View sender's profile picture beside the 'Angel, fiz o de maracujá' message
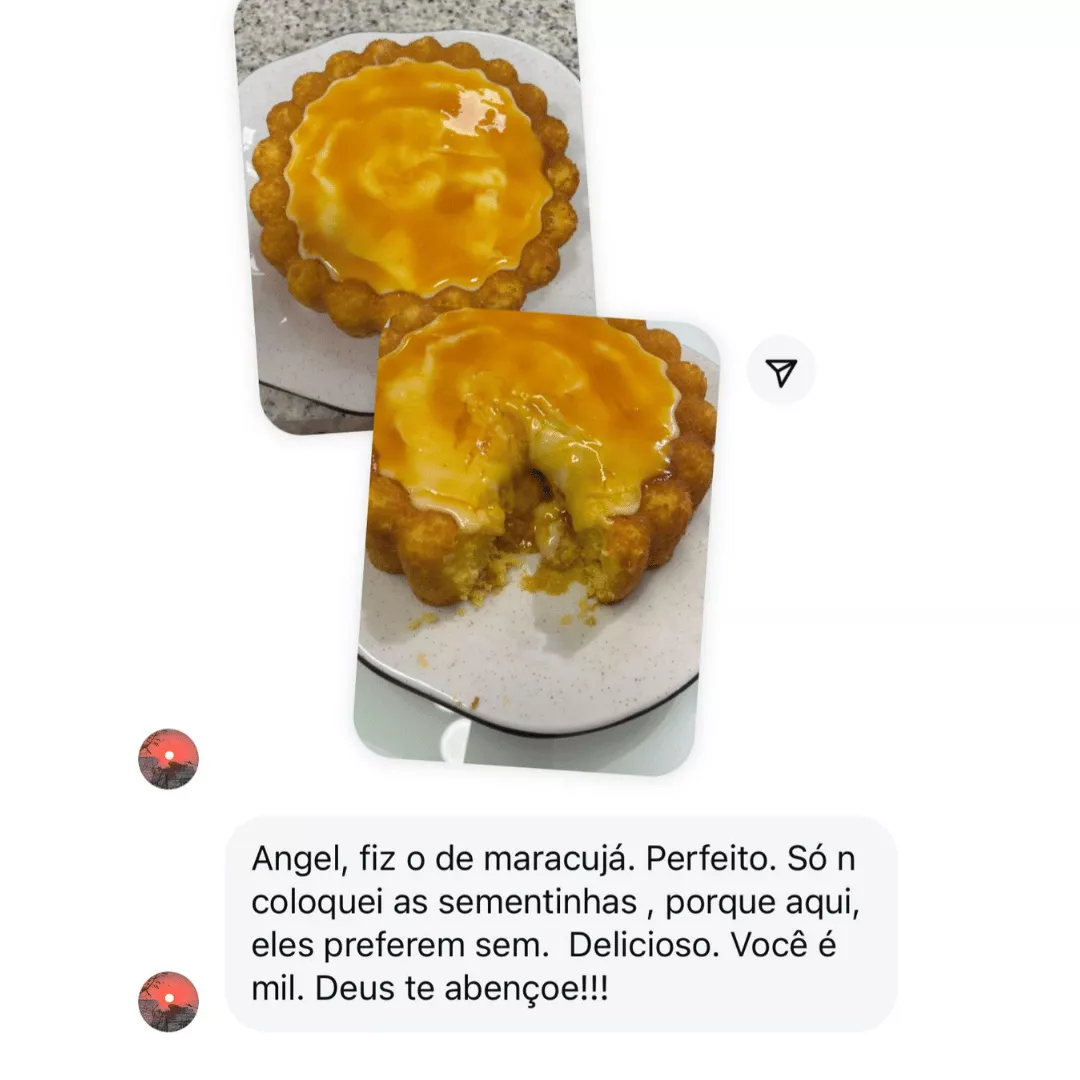Image resolution: width=1080 pixels, height=1080 pixels. tap(168, 1001)
